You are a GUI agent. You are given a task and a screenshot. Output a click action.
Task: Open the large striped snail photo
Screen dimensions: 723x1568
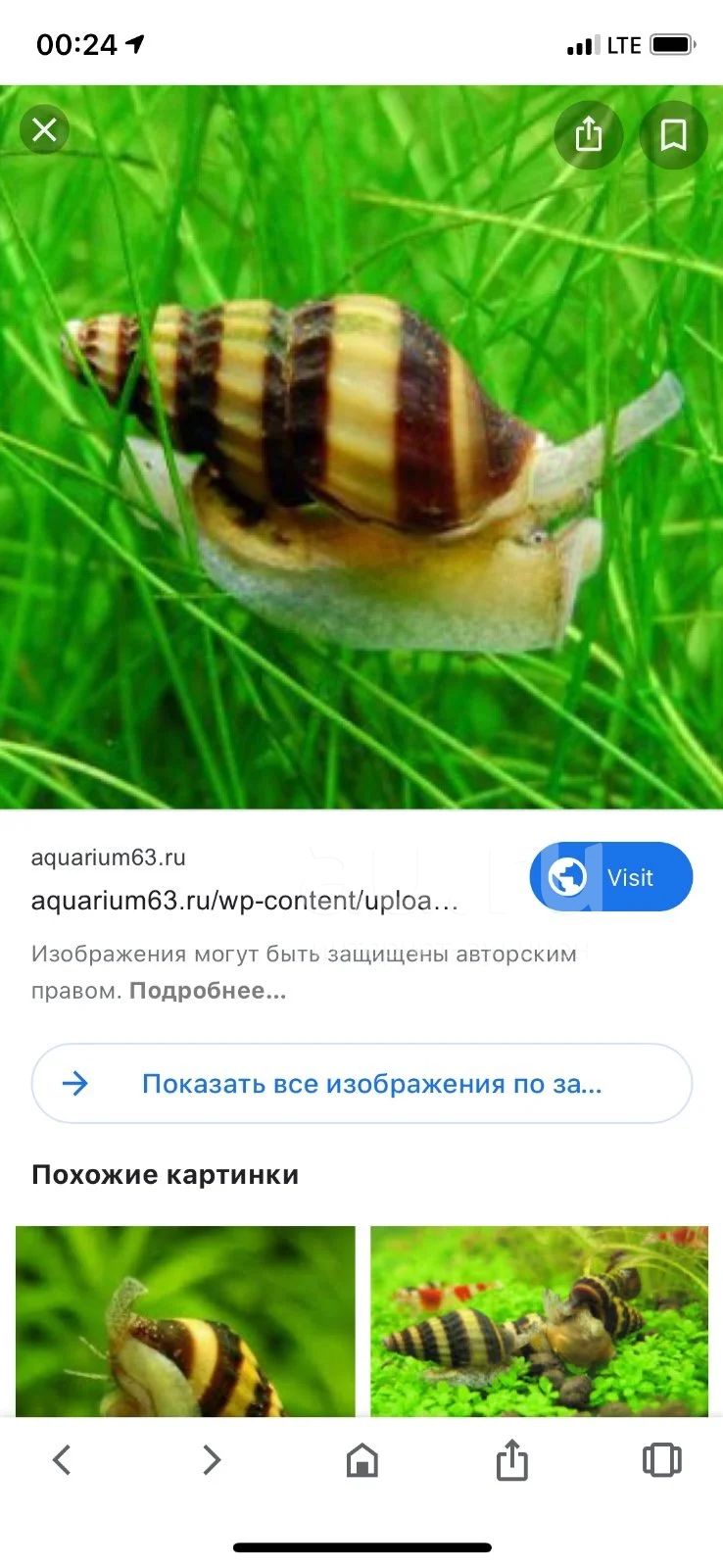pyautogui.click(x=361, y=447)
